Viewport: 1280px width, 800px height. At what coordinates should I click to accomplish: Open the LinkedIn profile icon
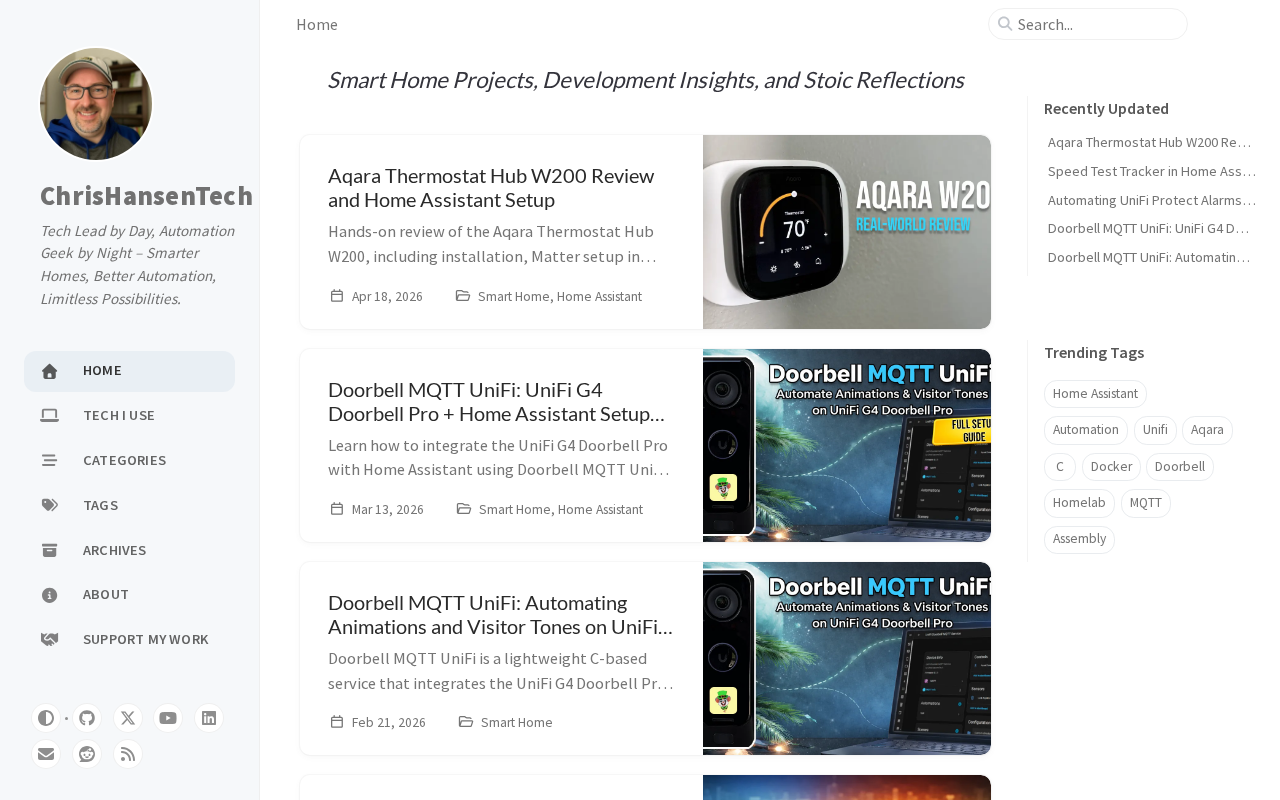(209, 718)
